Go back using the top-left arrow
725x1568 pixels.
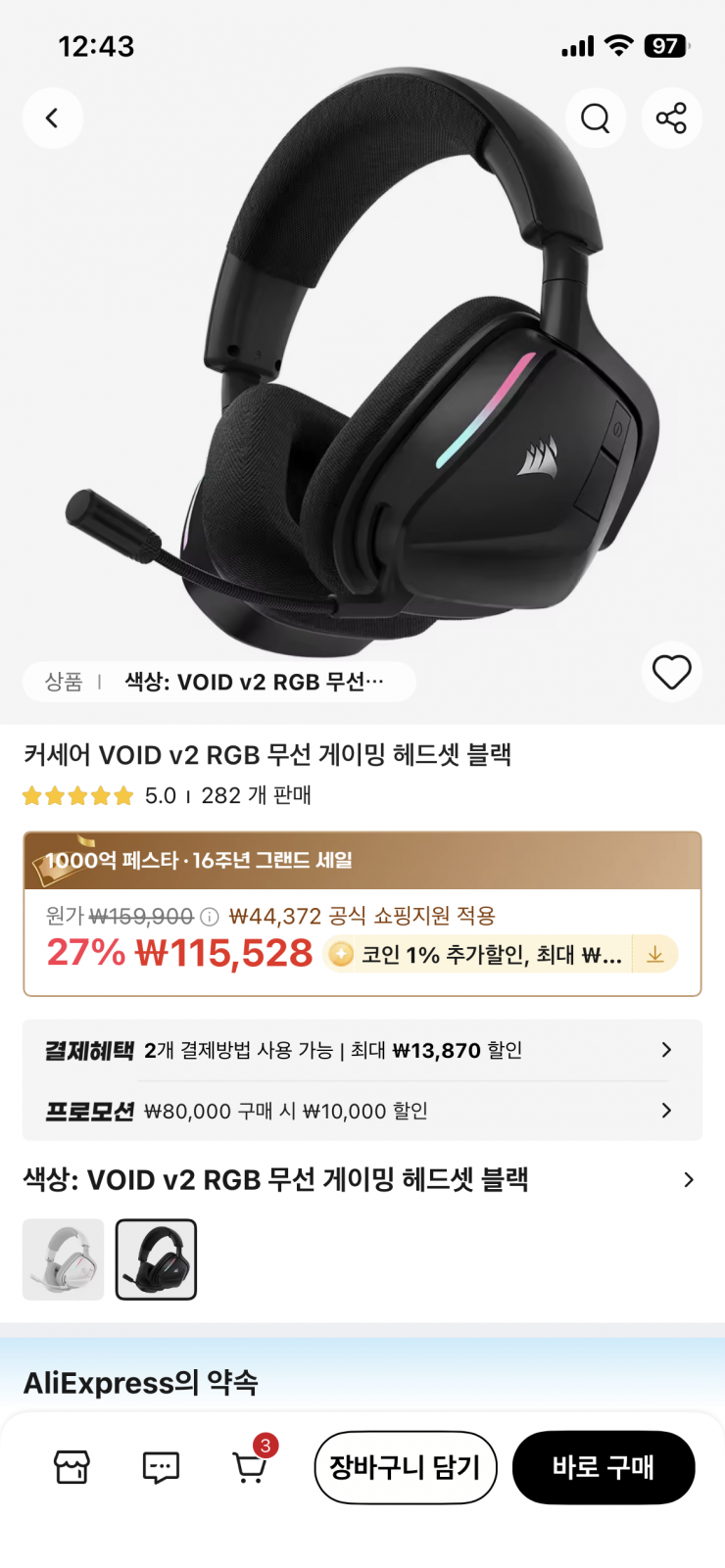(52, 119)
